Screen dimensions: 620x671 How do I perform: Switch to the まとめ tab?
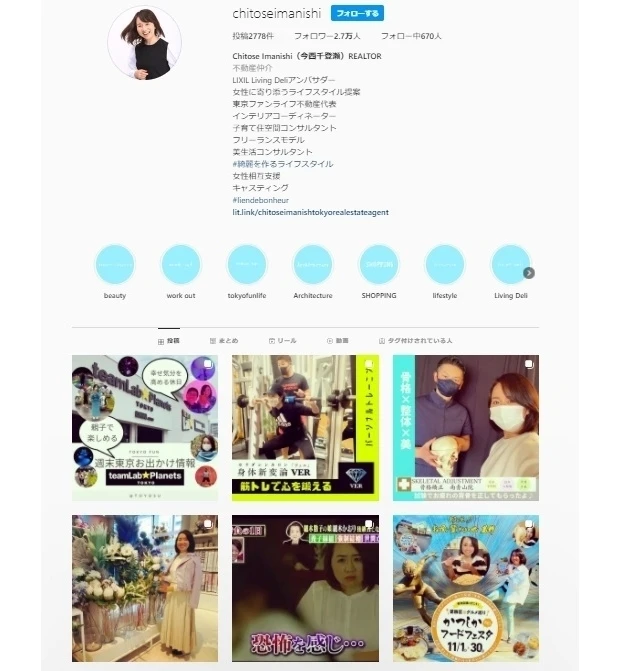coord(223,340)
